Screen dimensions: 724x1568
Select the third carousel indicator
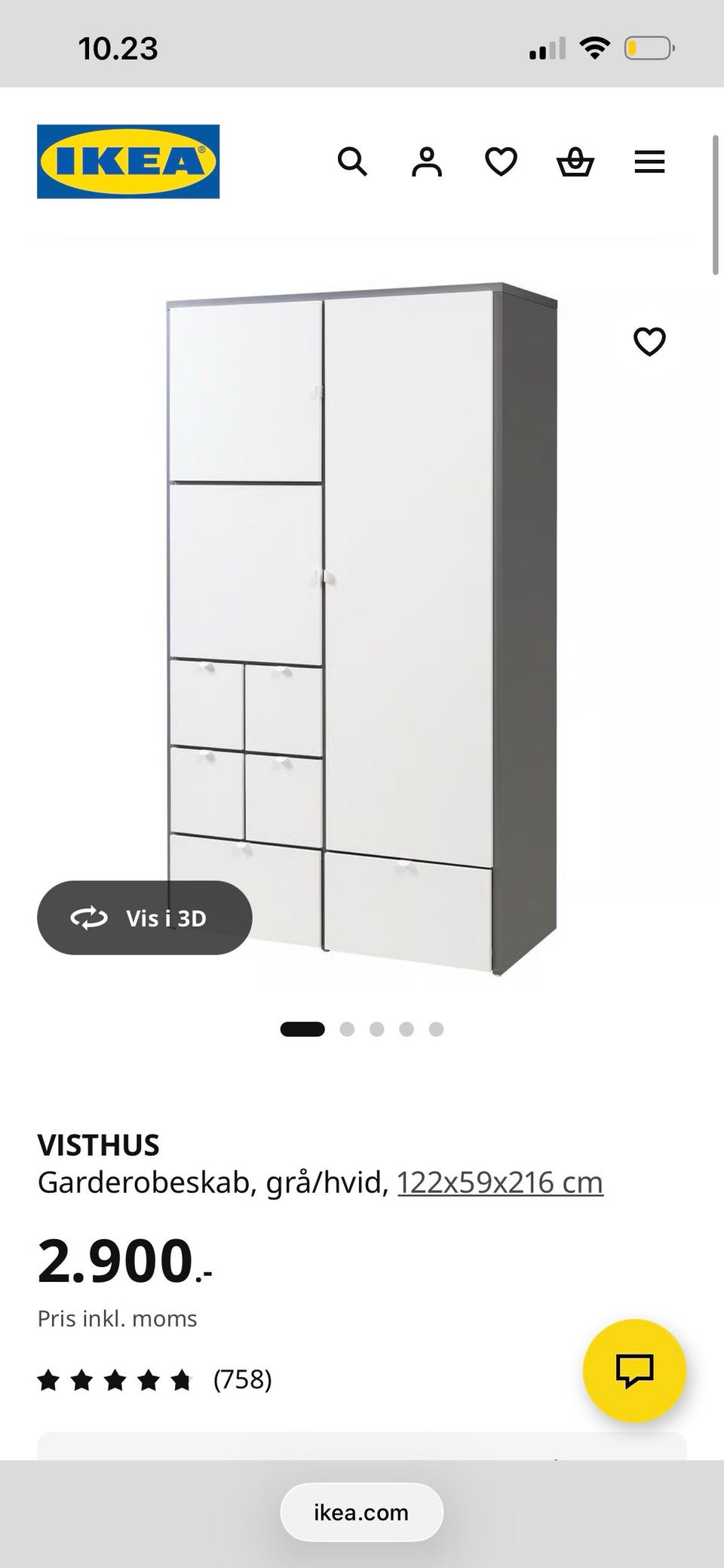click(377, 1028)
